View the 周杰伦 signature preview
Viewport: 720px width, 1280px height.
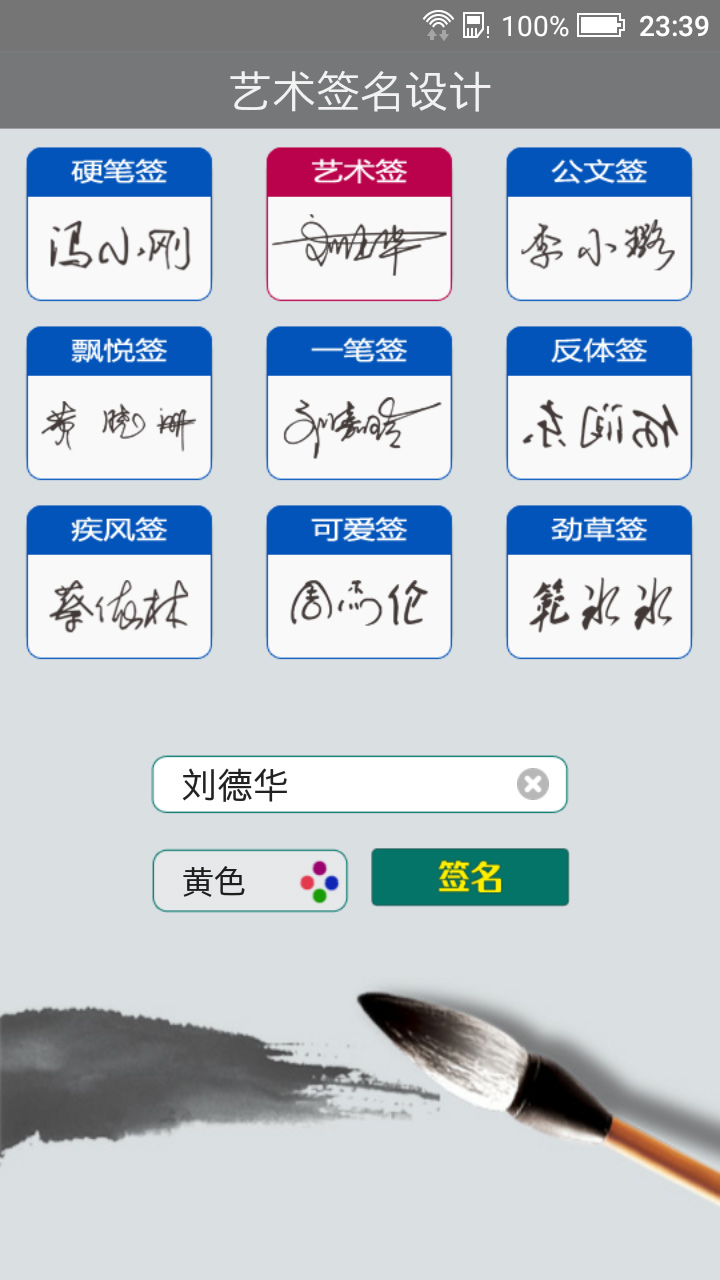(358, 602)
